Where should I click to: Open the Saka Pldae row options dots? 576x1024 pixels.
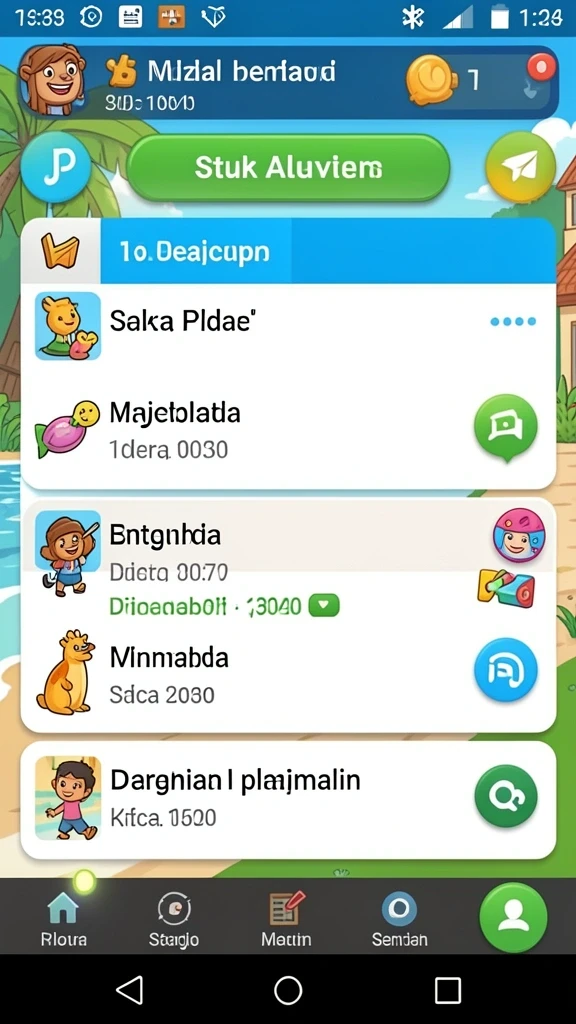[513, 321]
